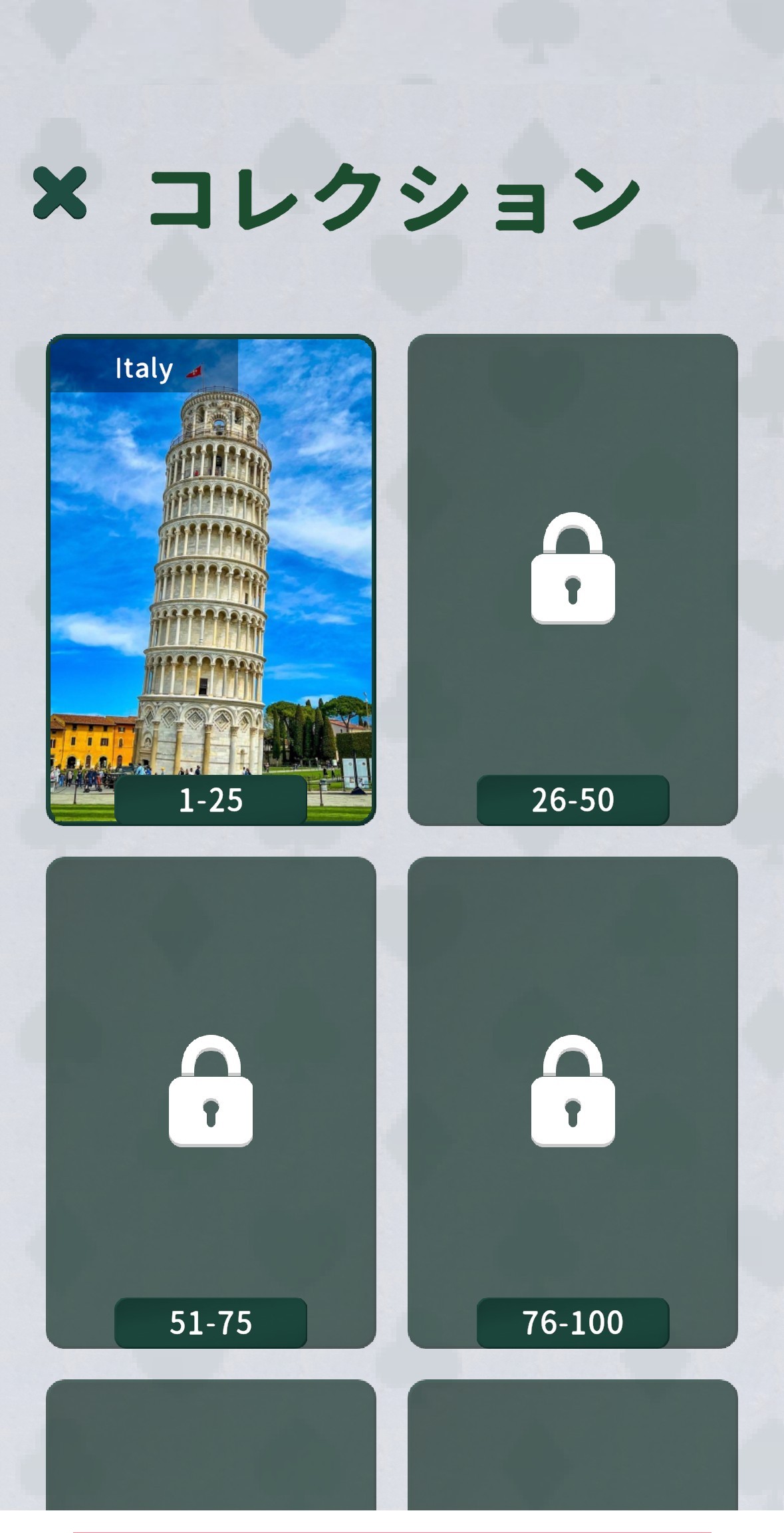Click the 26-50 range label
This screenshot has height=1533, width=784.
[x=573, y=801]
